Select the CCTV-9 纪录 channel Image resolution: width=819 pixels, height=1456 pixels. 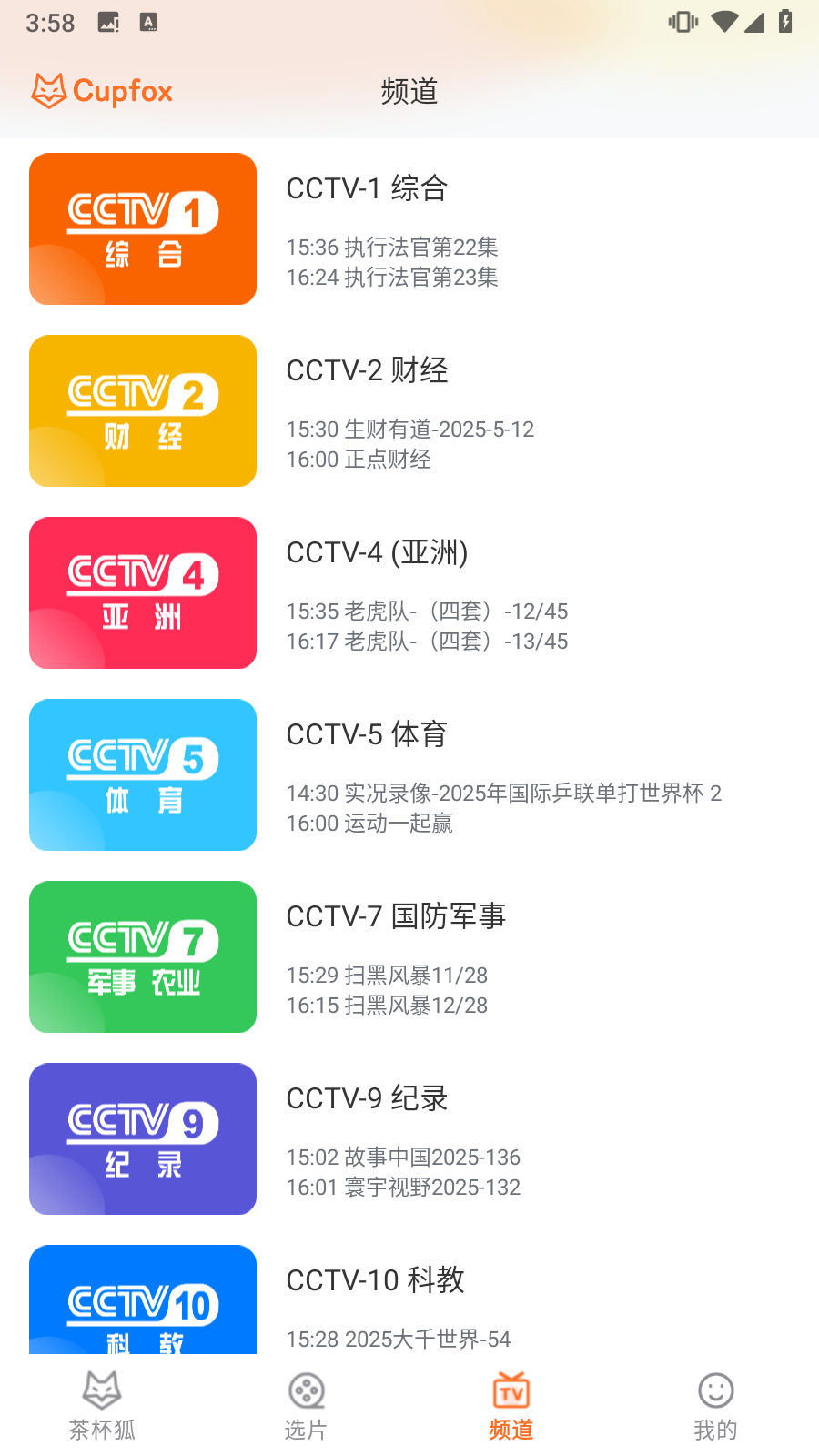pos(409,1139)
